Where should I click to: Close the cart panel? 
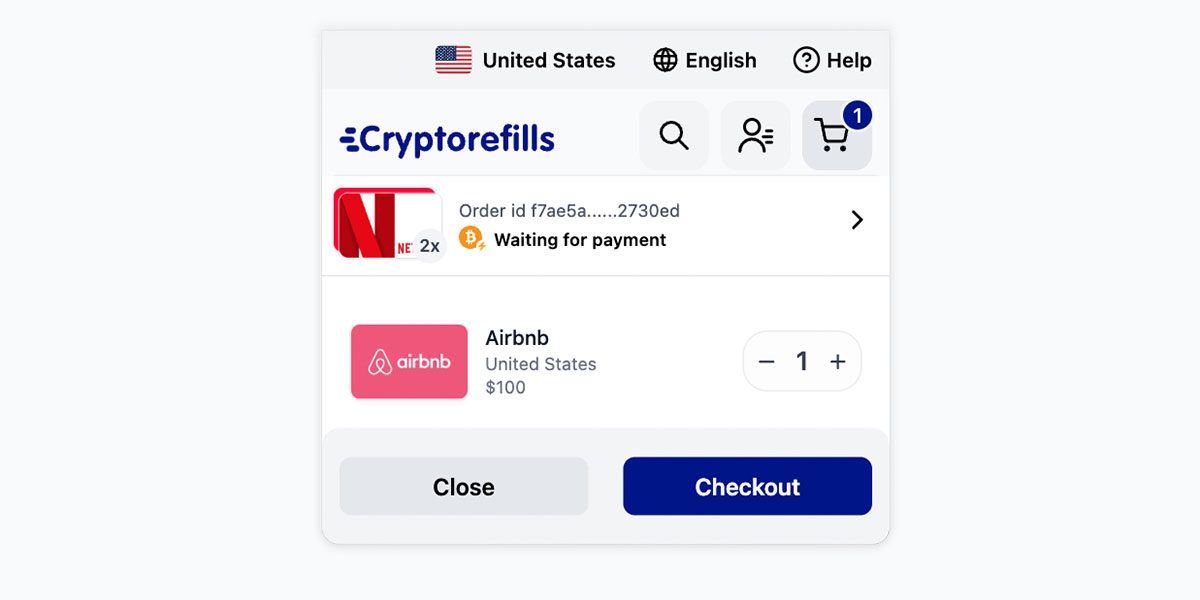(x=464, y=487)
